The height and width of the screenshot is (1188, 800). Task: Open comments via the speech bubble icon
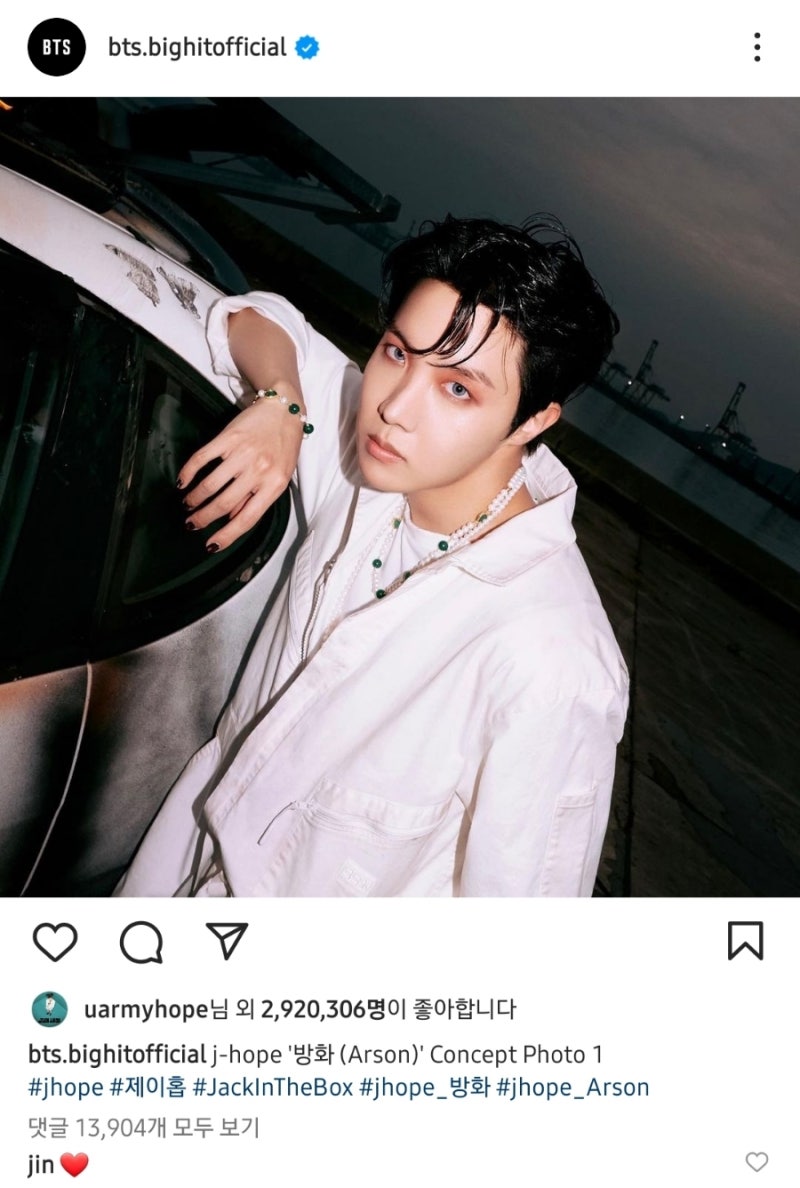coord(141,942)
